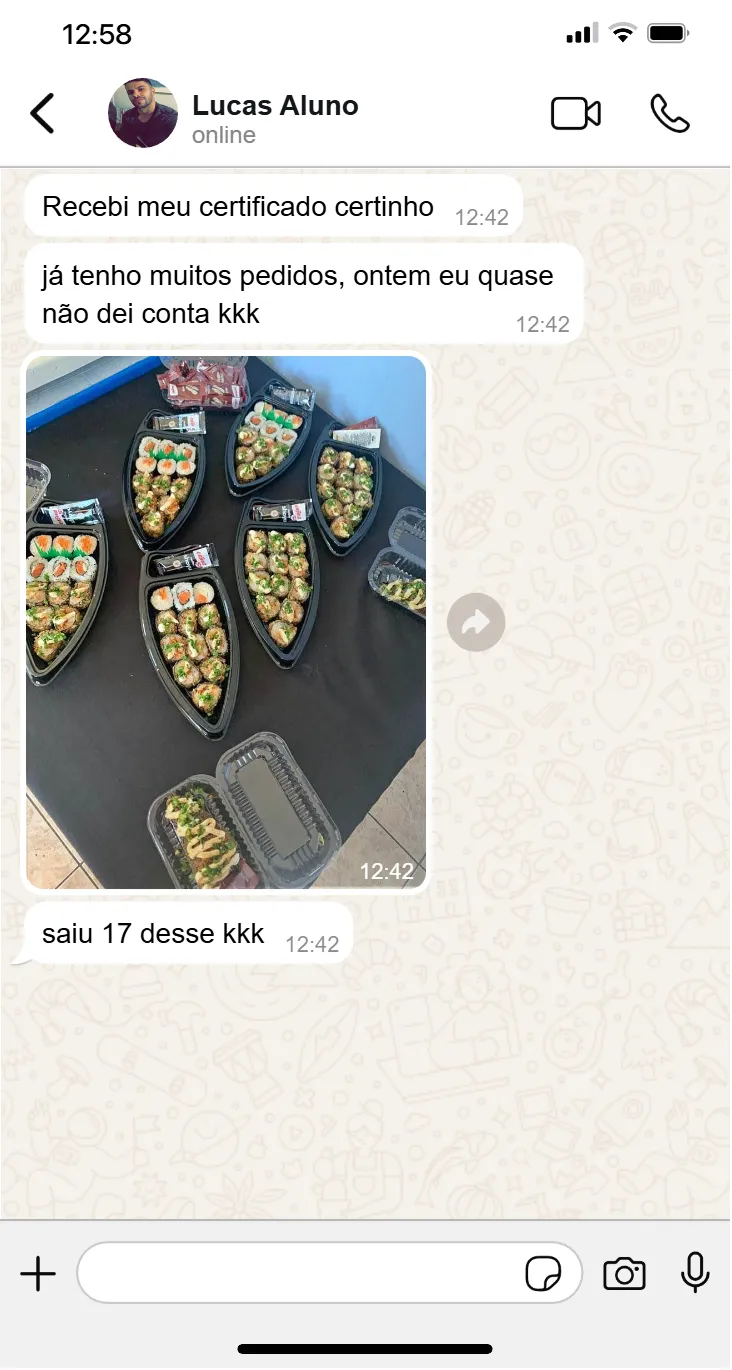Open the attachment plus menu
732x1370 pixels.
point(38,1274)
